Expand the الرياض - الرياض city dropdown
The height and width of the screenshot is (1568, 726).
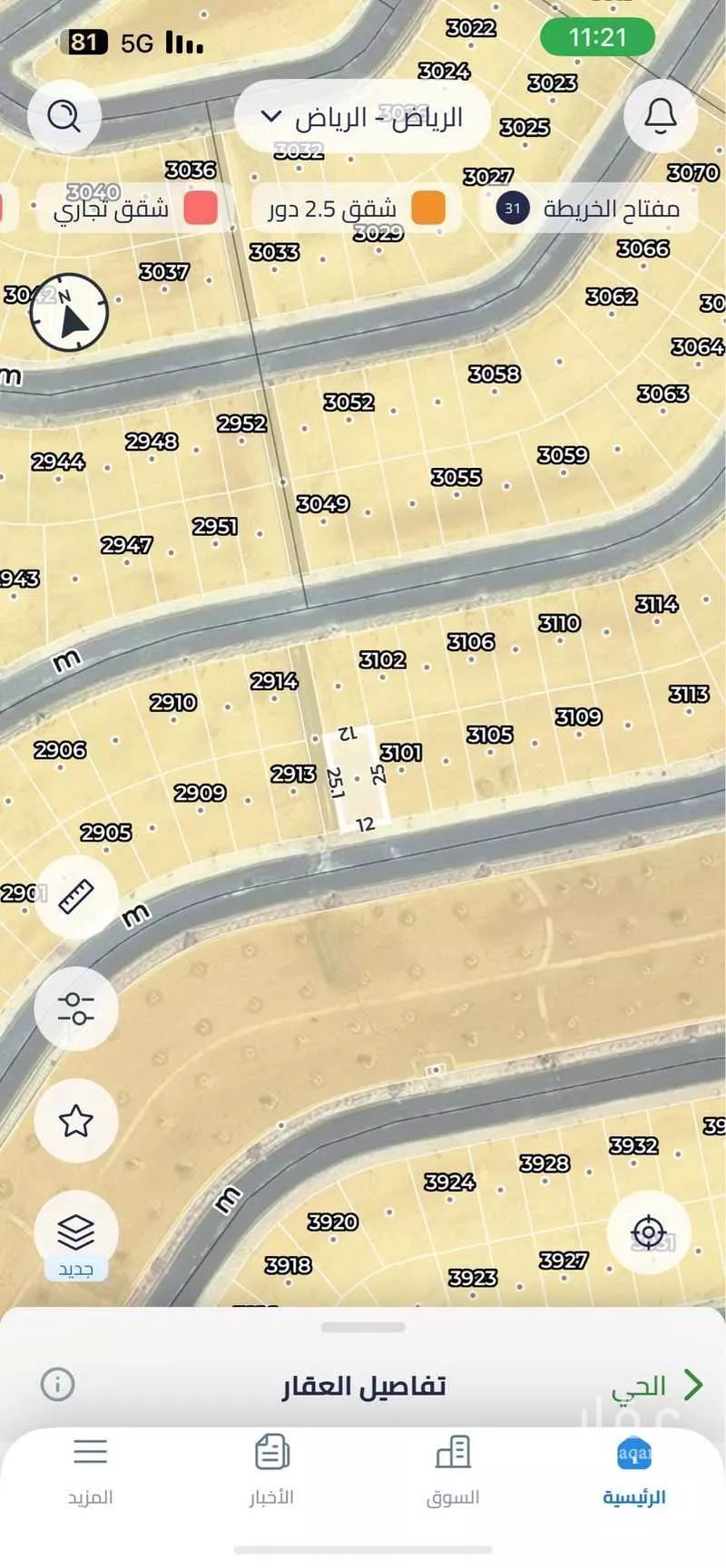point(361,116)
